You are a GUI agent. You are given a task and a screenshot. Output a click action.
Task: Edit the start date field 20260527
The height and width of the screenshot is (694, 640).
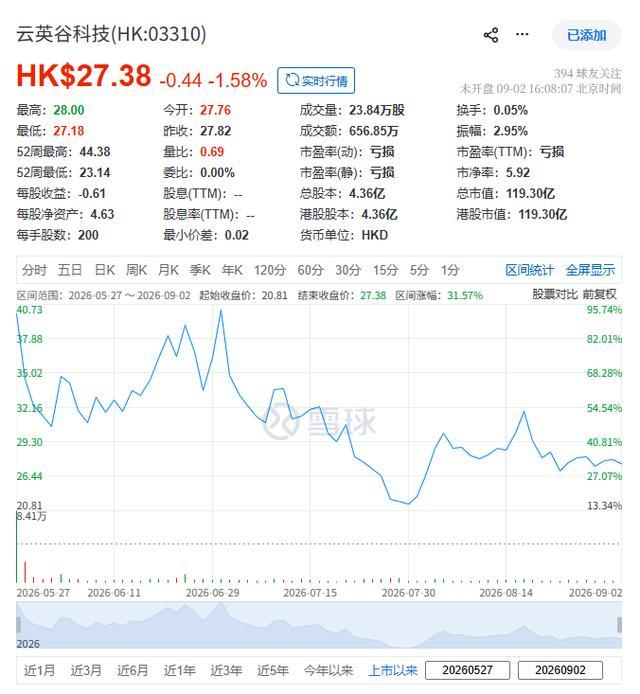[x=467, y=670]
